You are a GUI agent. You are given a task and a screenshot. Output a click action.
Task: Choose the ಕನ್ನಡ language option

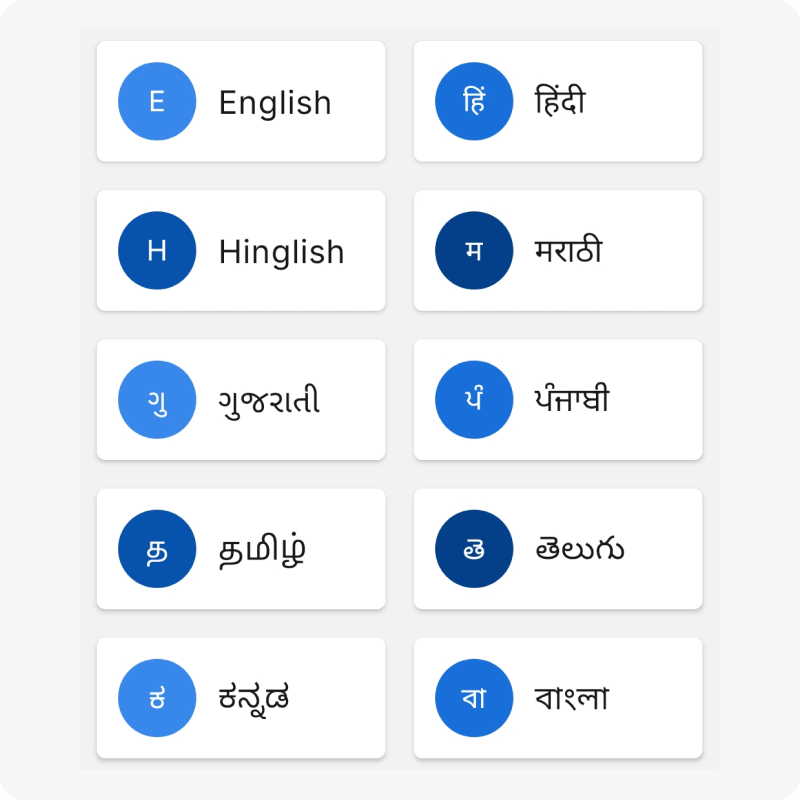(x=240, y=698)
